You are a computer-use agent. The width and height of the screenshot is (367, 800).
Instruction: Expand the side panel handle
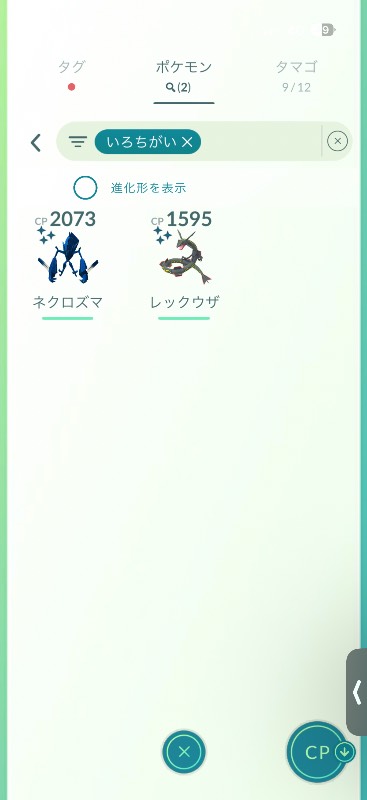tap(357, 692)
